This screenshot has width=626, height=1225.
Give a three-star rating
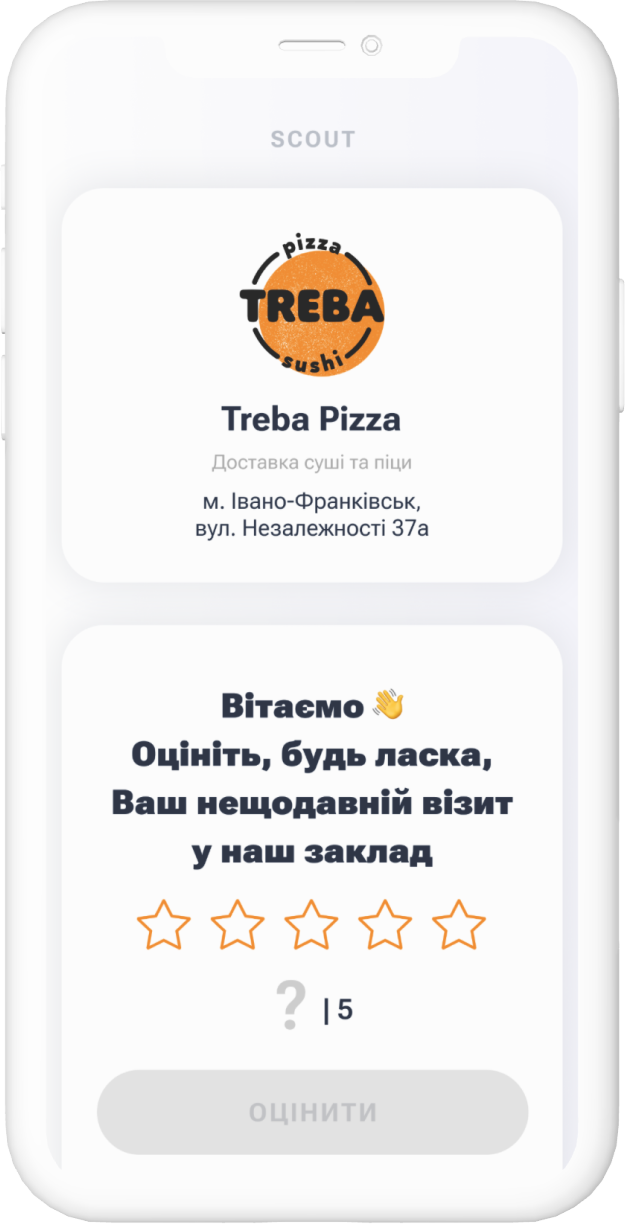click(311, 925)
